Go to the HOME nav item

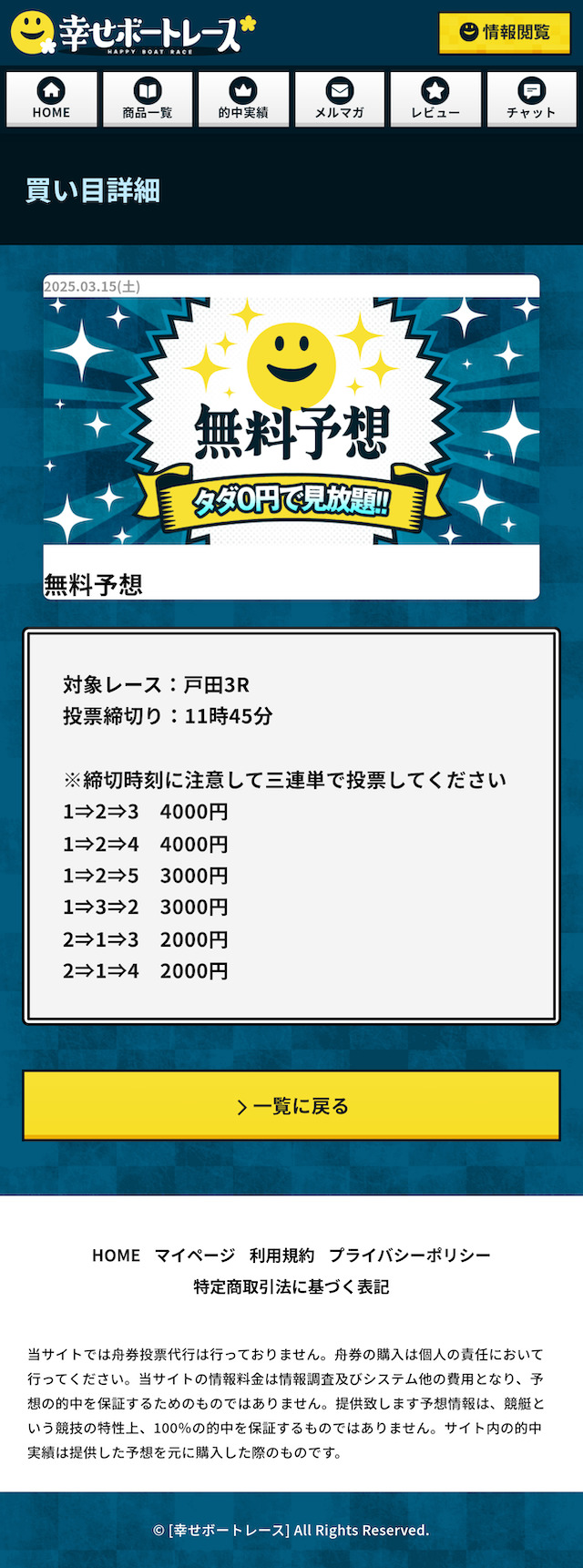click(51, 99)
